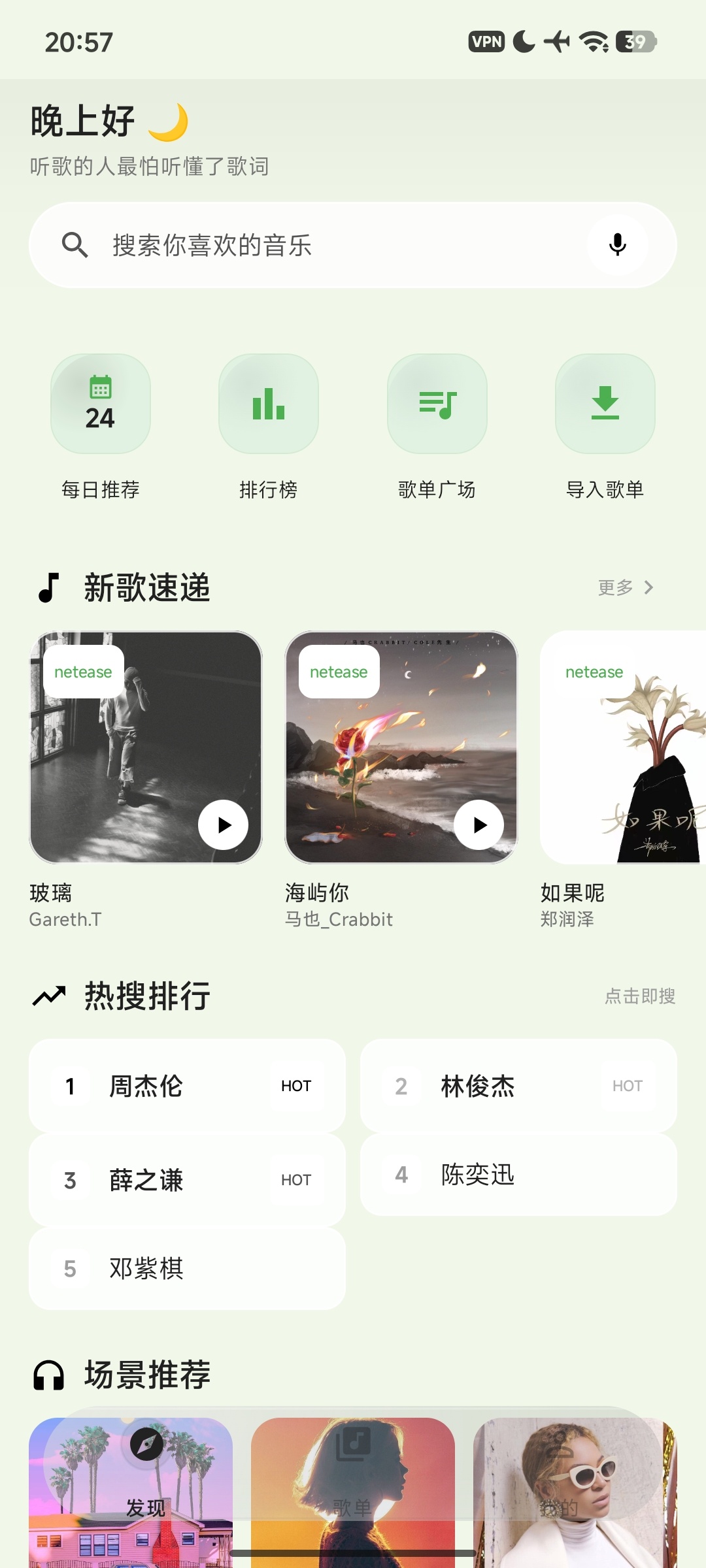The image size is (706, 1568).
Task: Play 海屿你 by 马也_Crabbit
Action: coord(479,825)
